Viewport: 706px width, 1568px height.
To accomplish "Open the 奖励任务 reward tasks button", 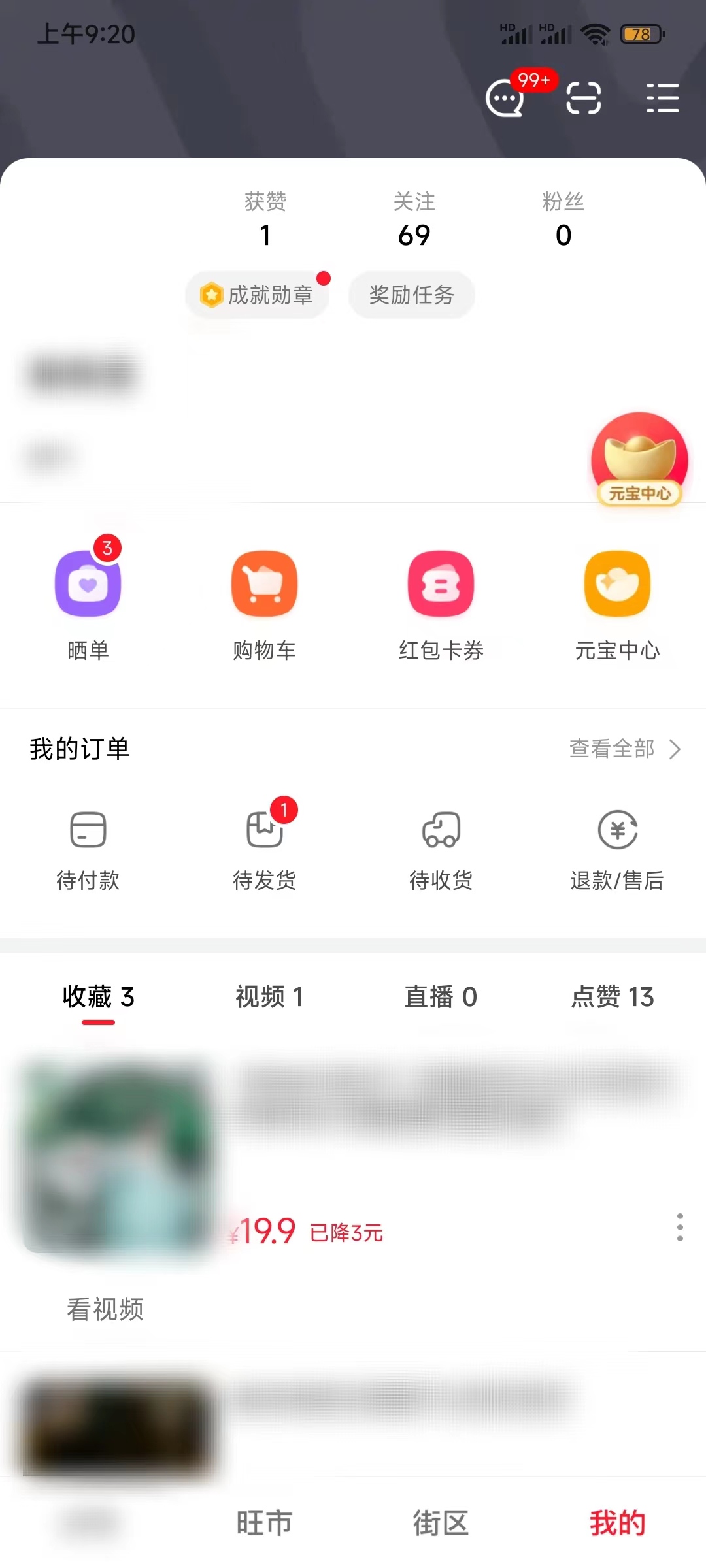I will [x=411, y=295].
